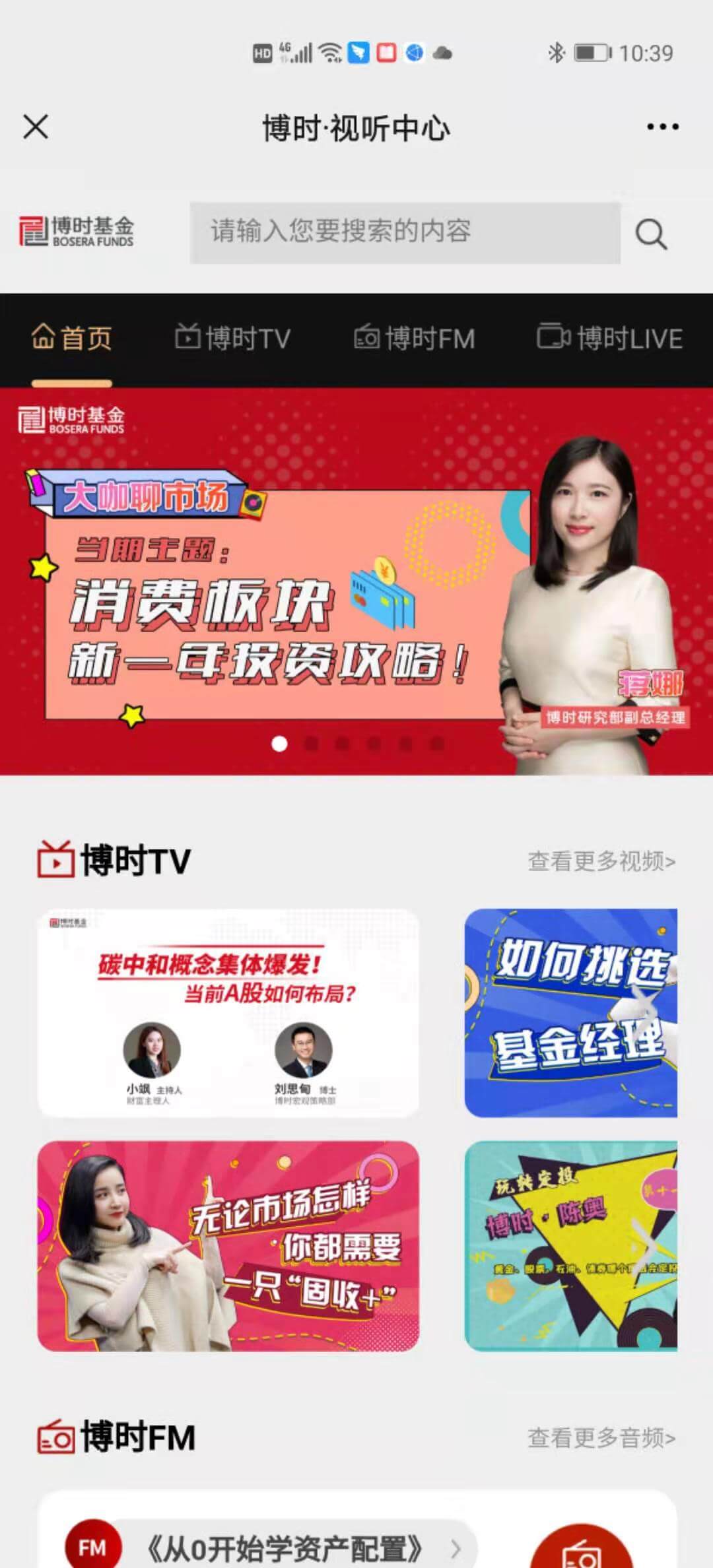
Task: Open the three-dot overflow menu
Action: [662, 127]
